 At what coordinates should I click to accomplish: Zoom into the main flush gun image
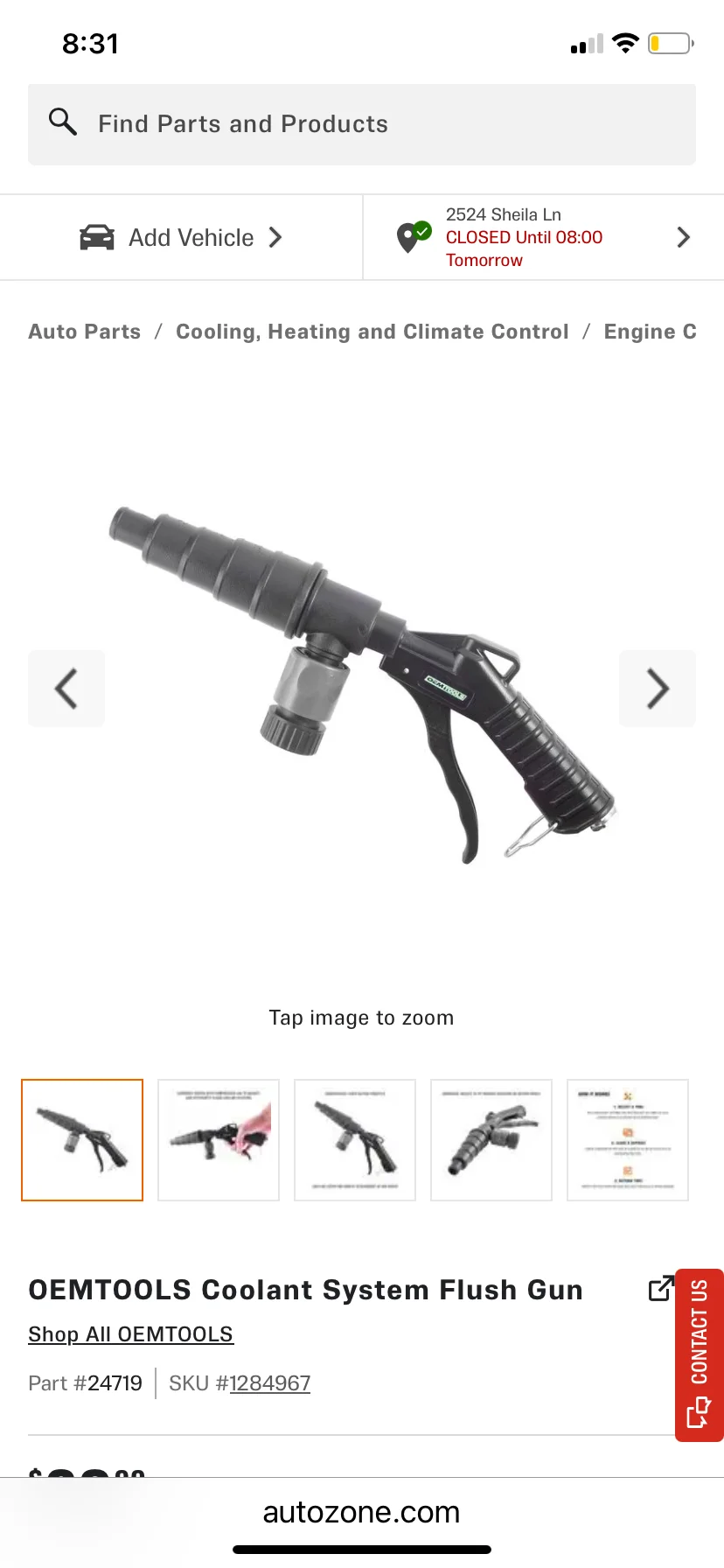click(x=362, y=682)
